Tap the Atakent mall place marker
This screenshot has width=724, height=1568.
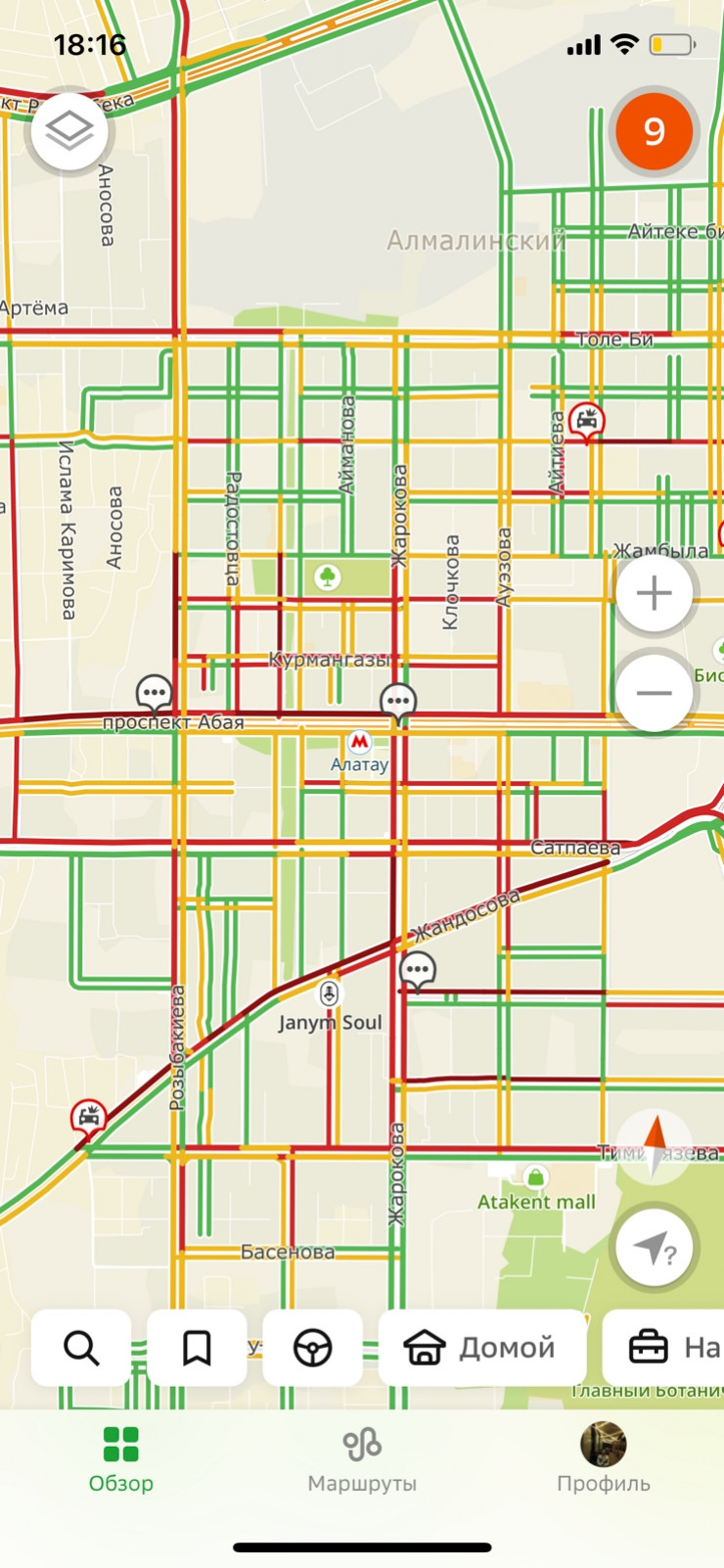click(534, 1176)
